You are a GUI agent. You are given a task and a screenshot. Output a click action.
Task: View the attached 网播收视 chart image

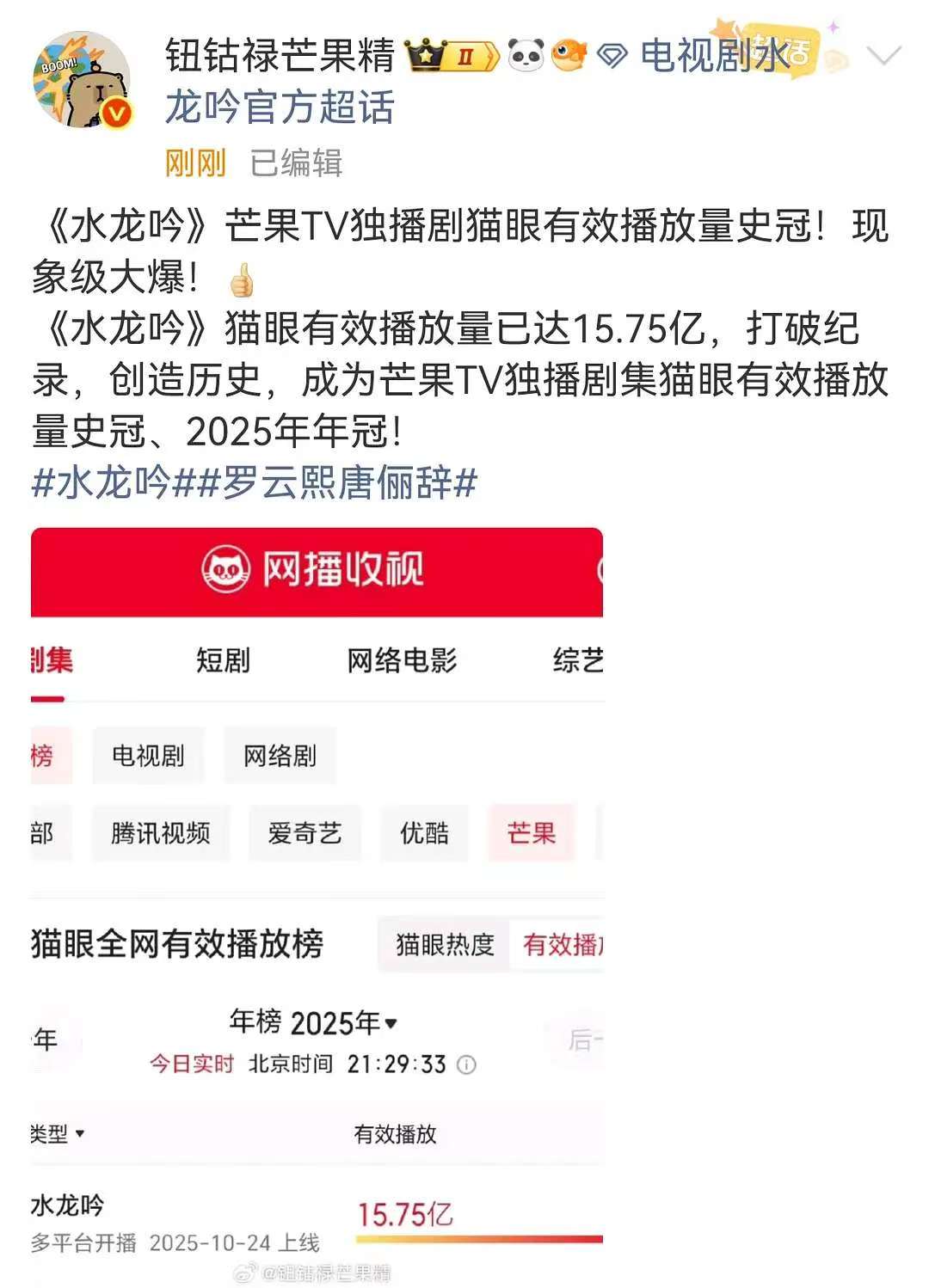pos(317,903)
